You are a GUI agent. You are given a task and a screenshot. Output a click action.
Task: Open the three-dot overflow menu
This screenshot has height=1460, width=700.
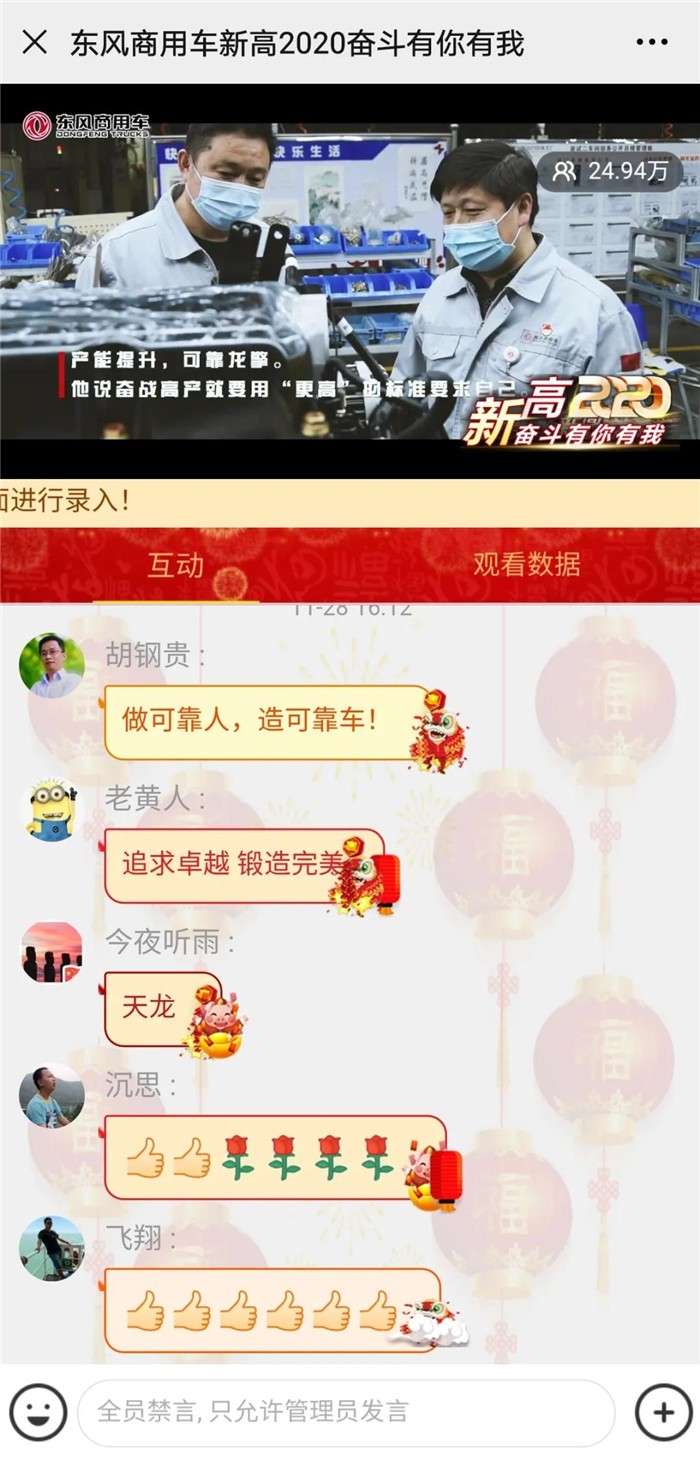(x=652, y=42)
